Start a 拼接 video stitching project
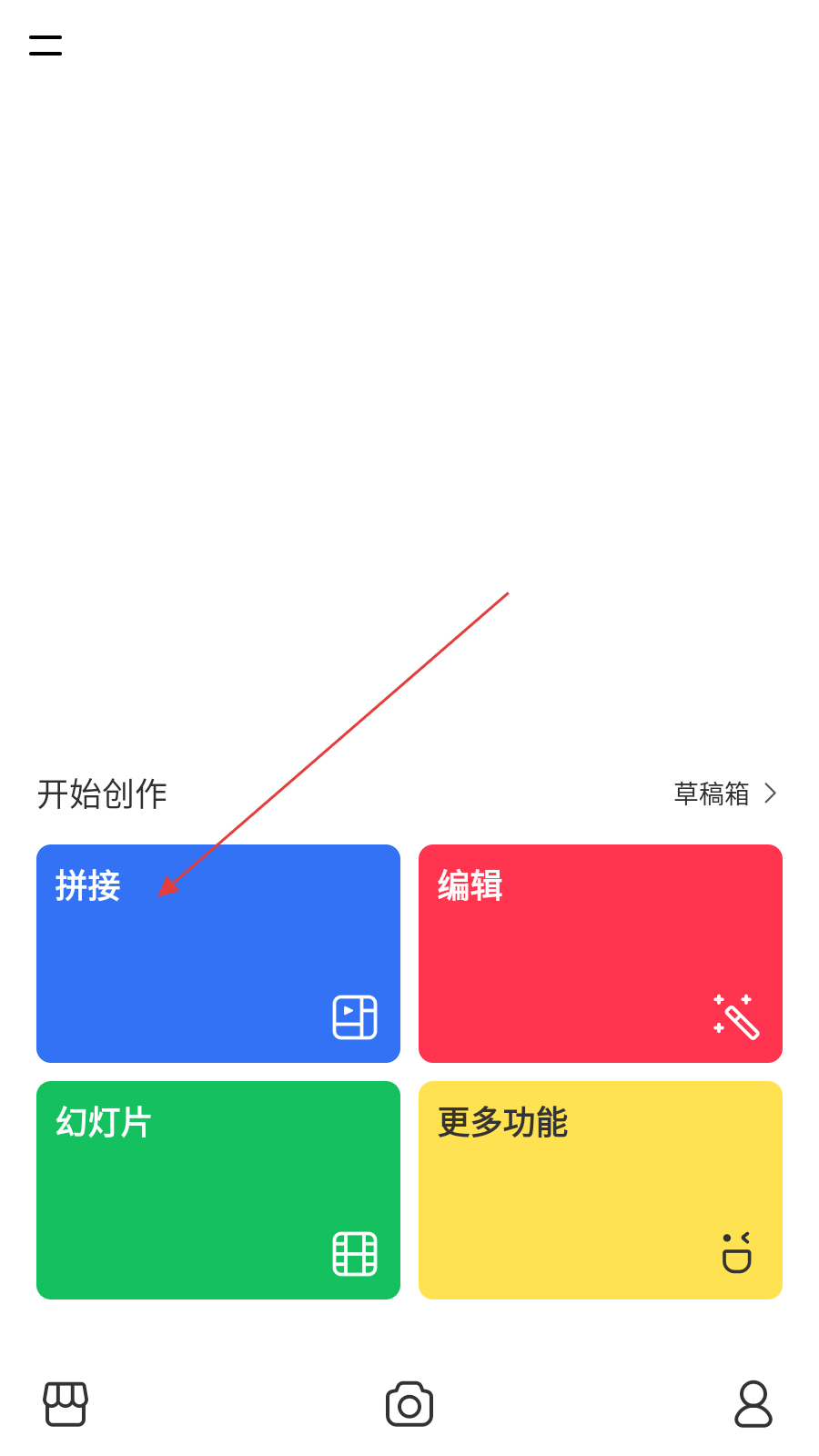 218,953
